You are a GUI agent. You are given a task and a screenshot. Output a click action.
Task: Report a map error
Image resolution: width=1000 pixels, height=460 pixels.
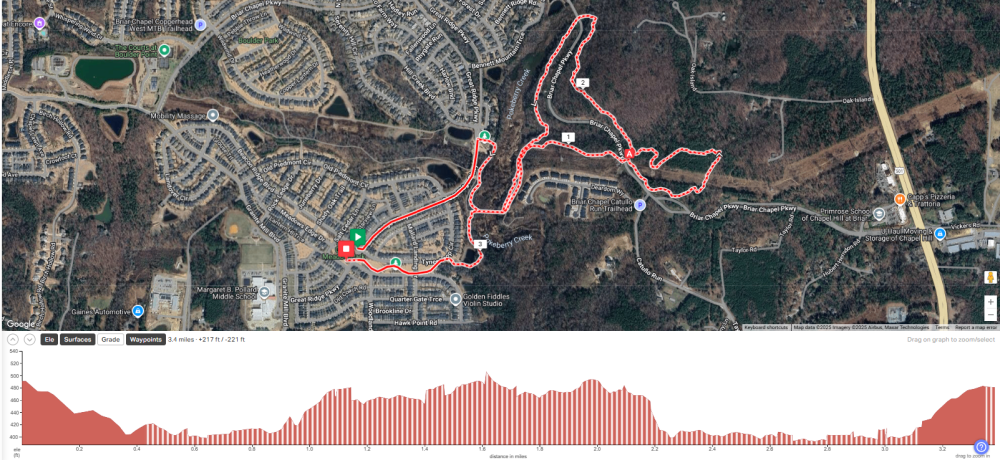click(x=976, y=327)
